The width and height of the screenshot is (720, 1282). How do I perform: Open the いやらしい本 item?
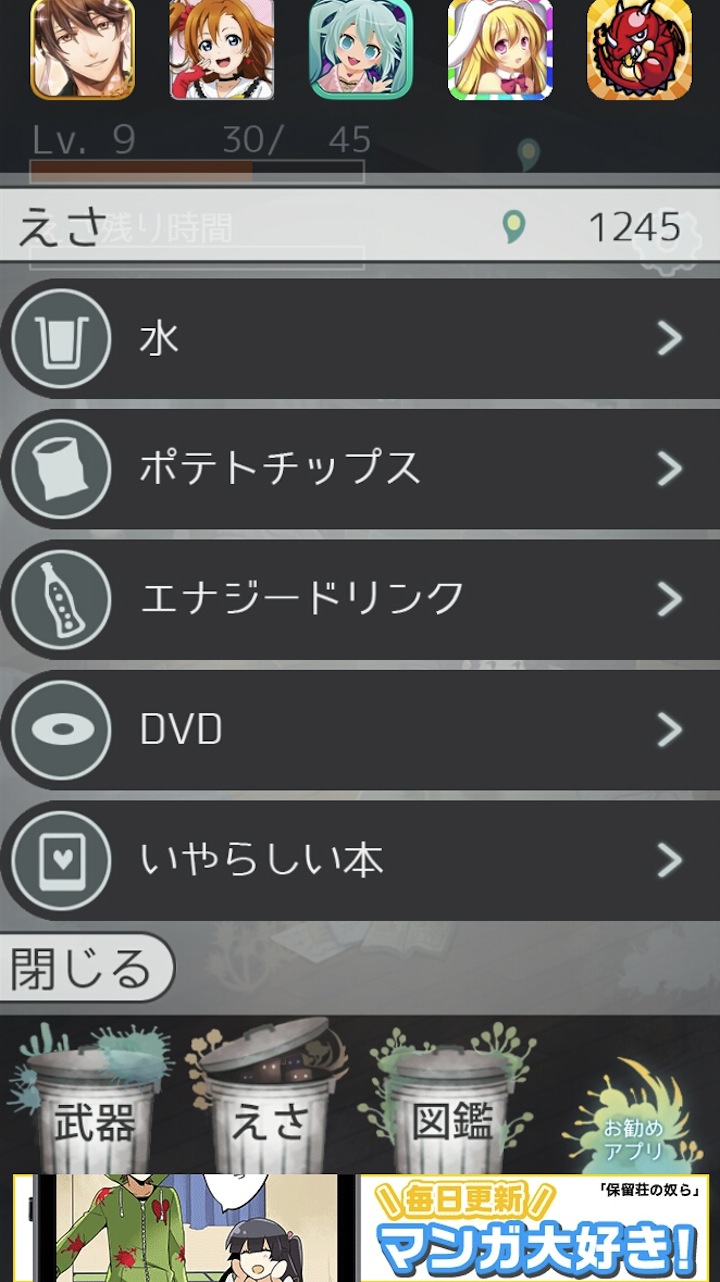pyautogui.click(x=360, y=860)
